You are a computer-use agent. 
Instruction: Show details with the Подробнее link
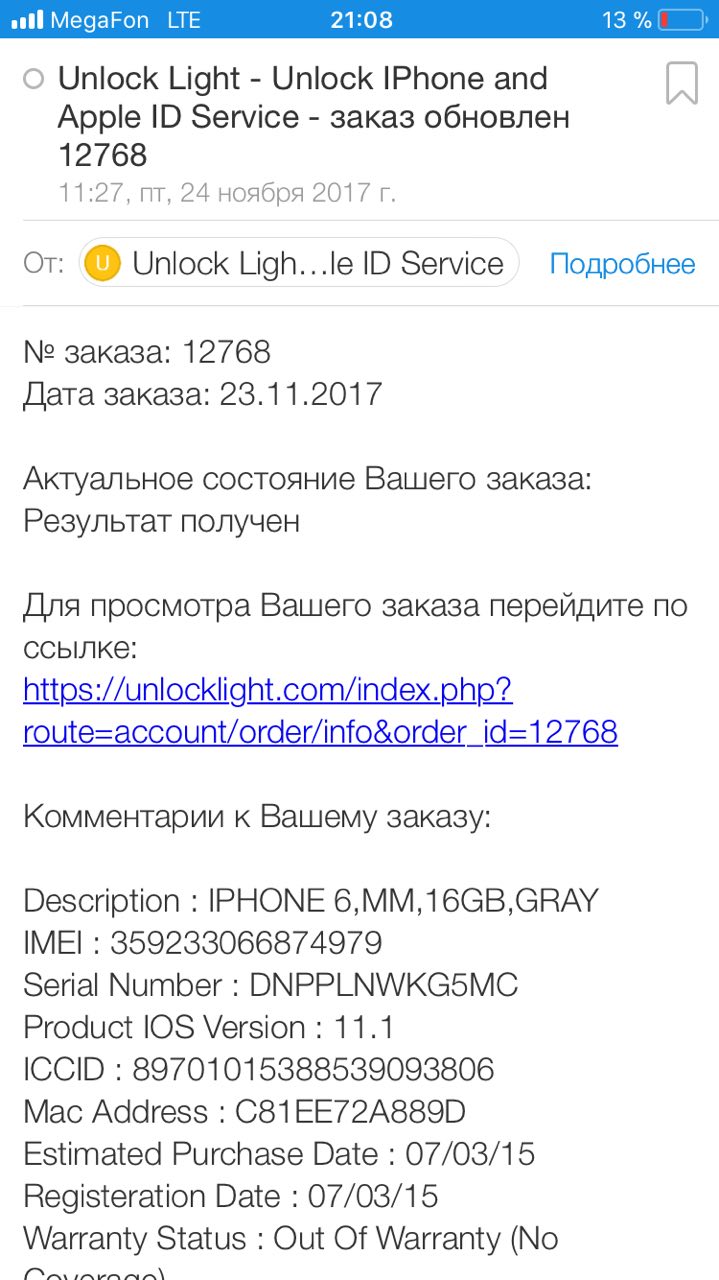coord(622,264)
